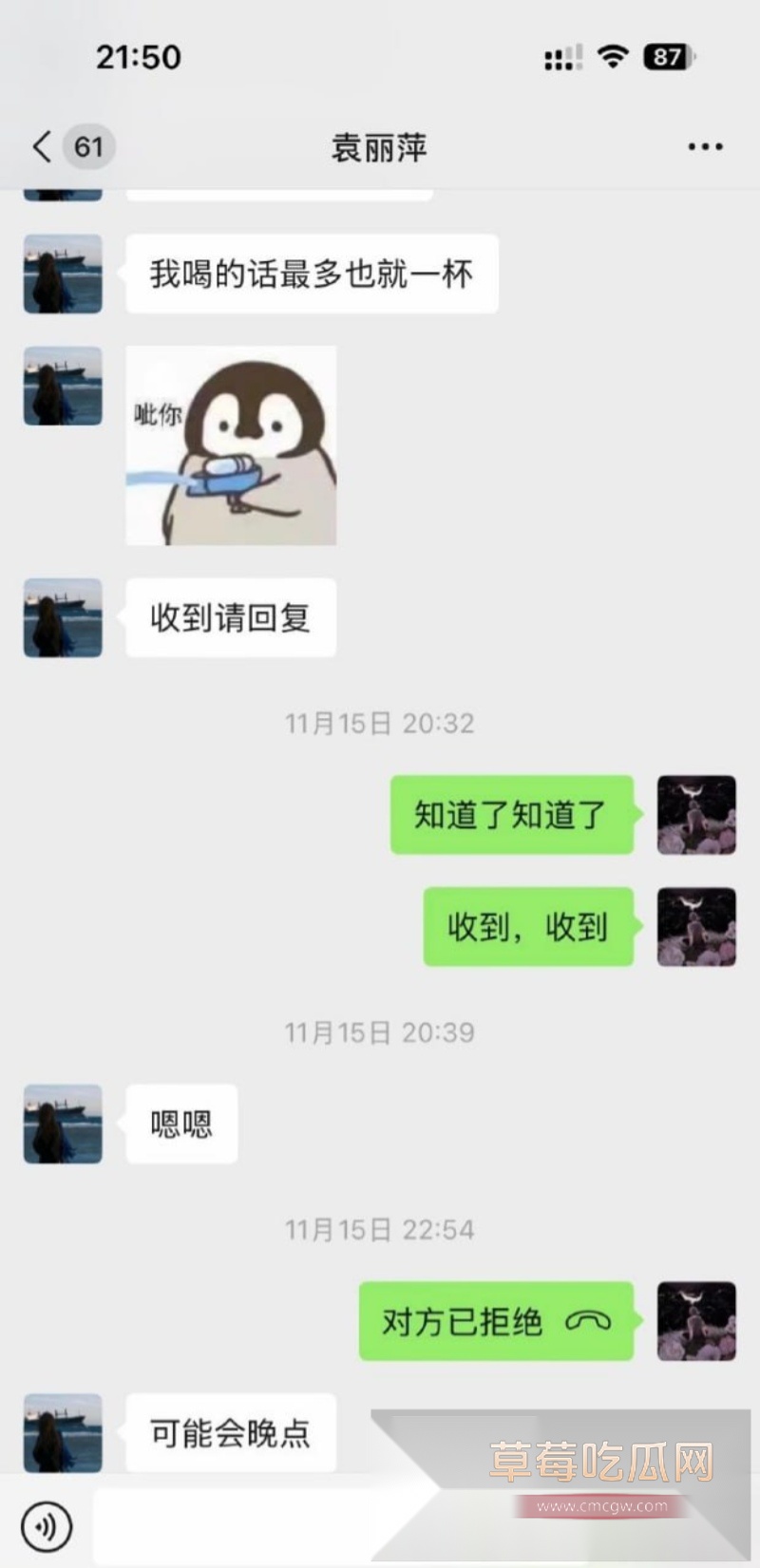Viewport: 760px width, 1568px height.
Task: Tap the Wi-Fi icon in the status bar
Action: [612, 57]
